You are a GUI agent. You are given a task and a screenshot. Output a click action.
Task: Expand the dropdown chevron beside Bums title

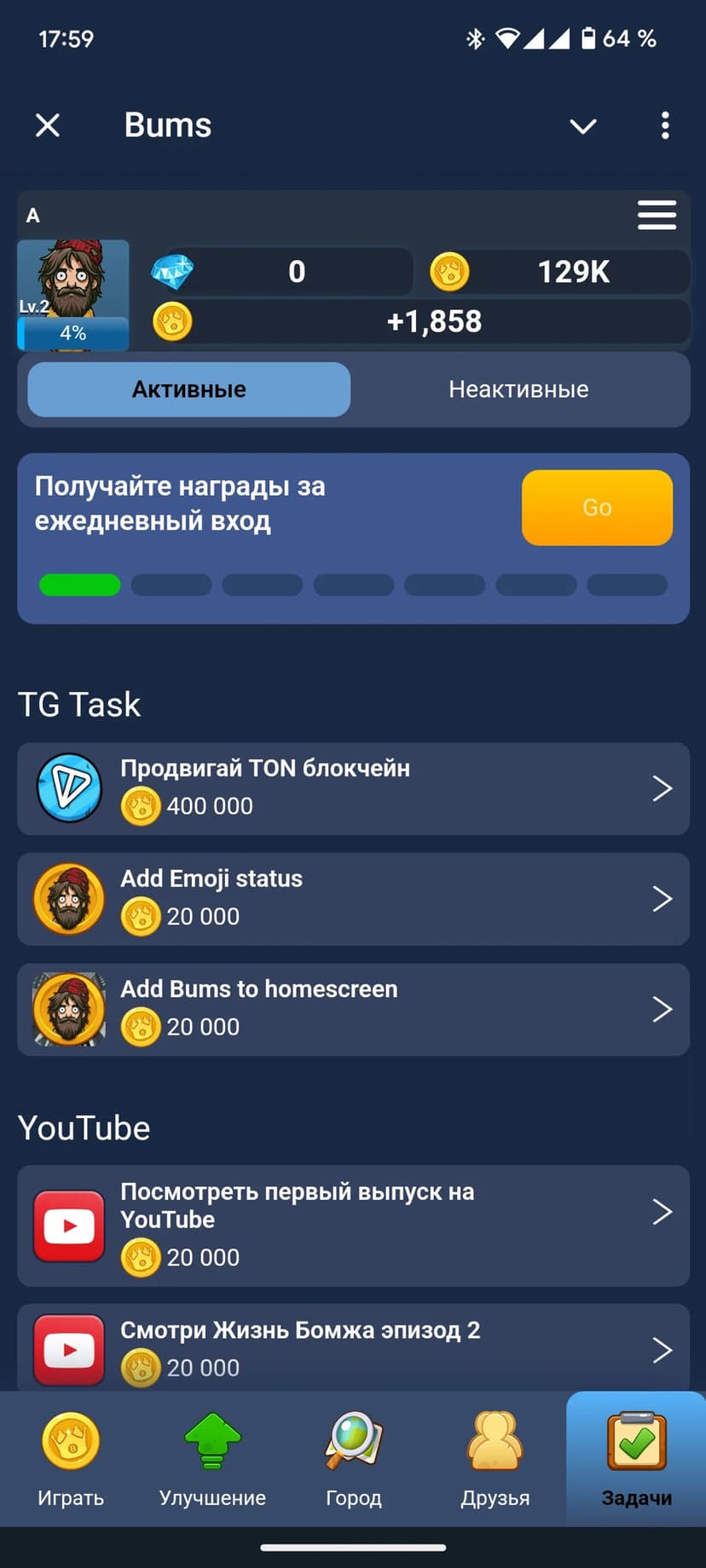click(582, 127)
